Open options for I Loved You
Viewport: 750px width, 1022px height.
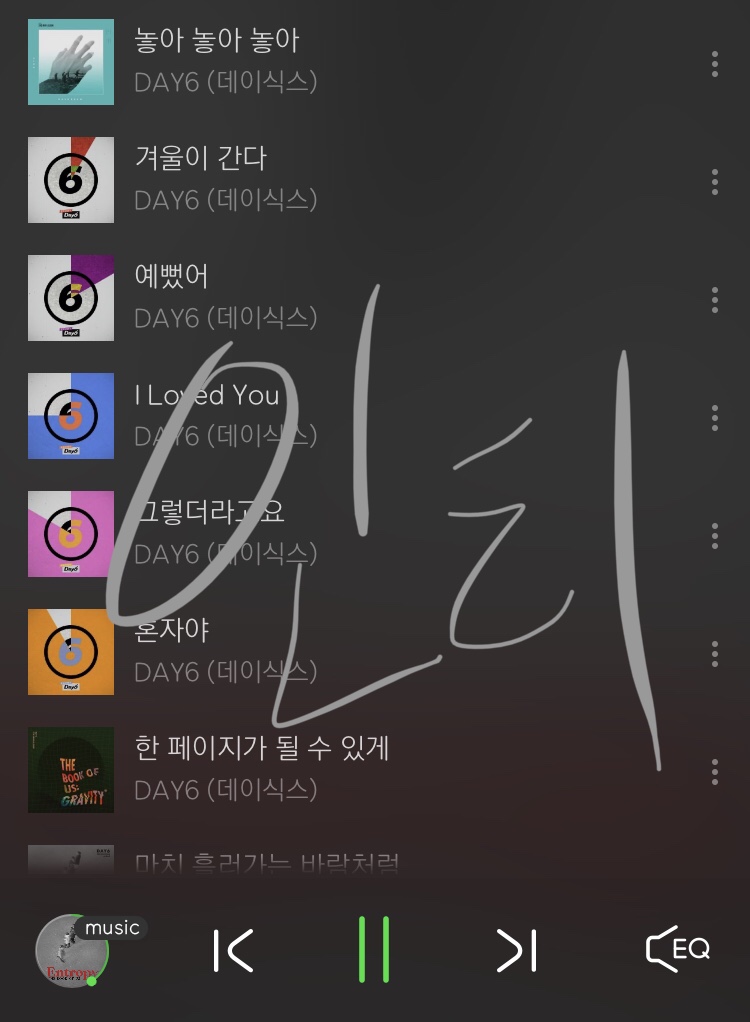point(714,416)
